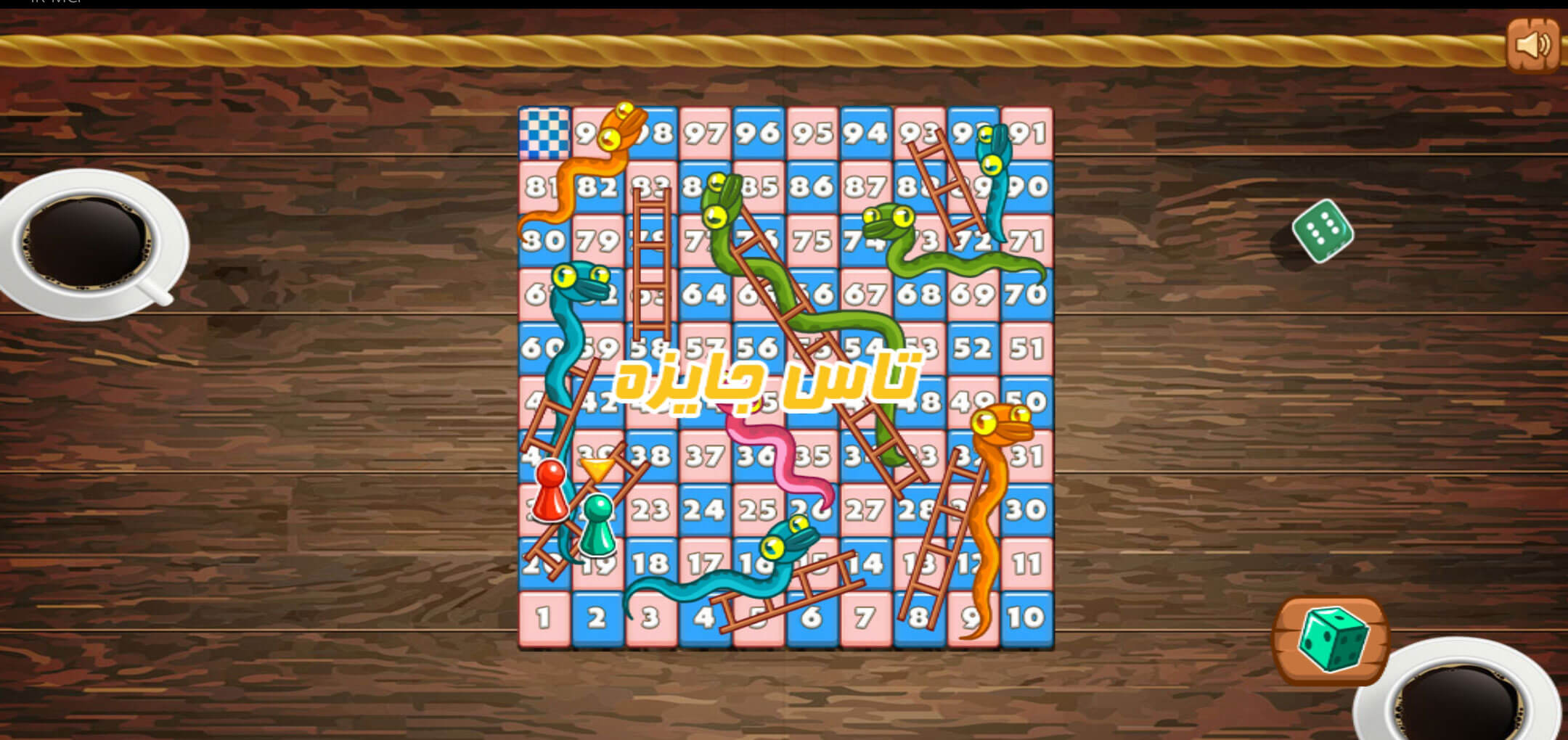Roll the green dice button
Viewport: 1568px width, 740px height.
1331,641
